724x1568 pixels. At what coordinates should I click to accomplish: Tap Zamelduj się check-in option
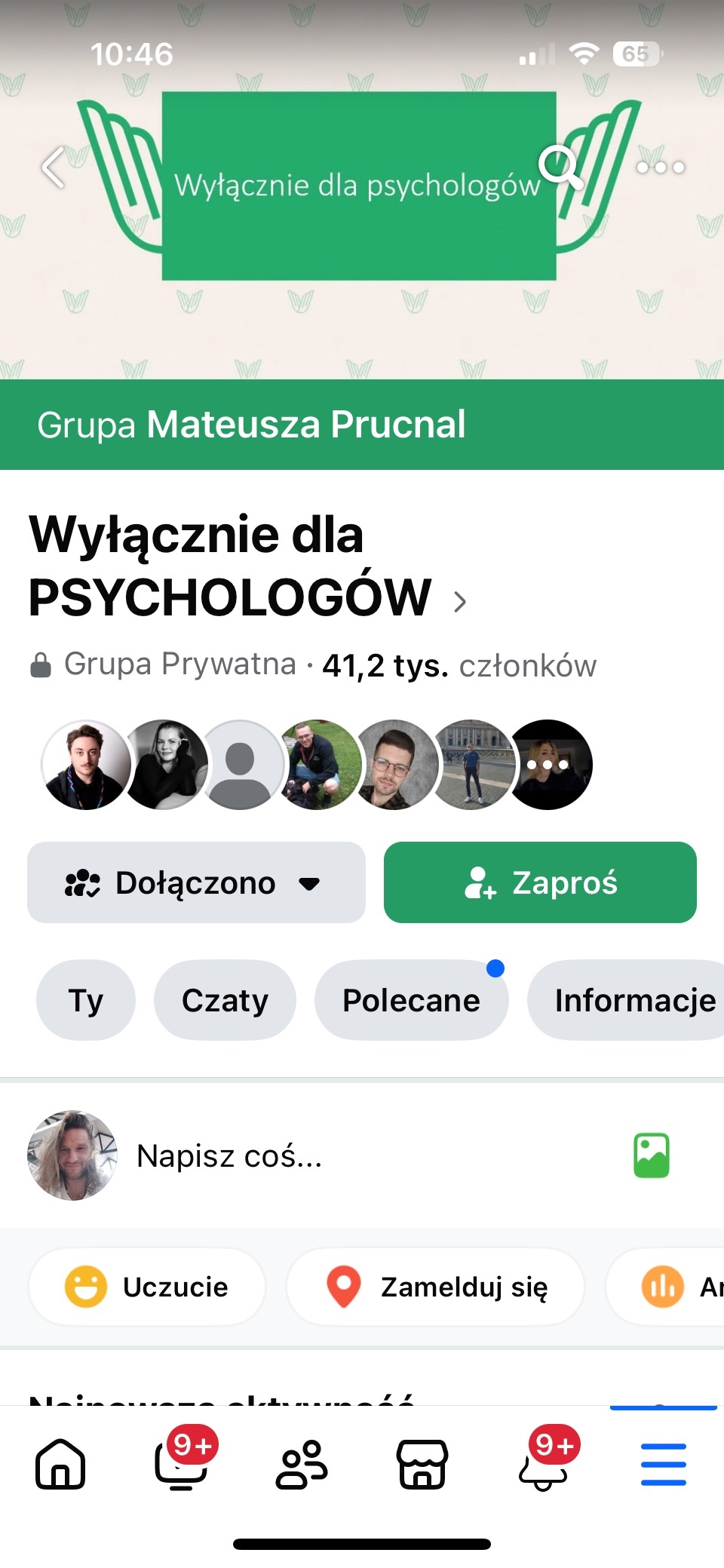436,1287
